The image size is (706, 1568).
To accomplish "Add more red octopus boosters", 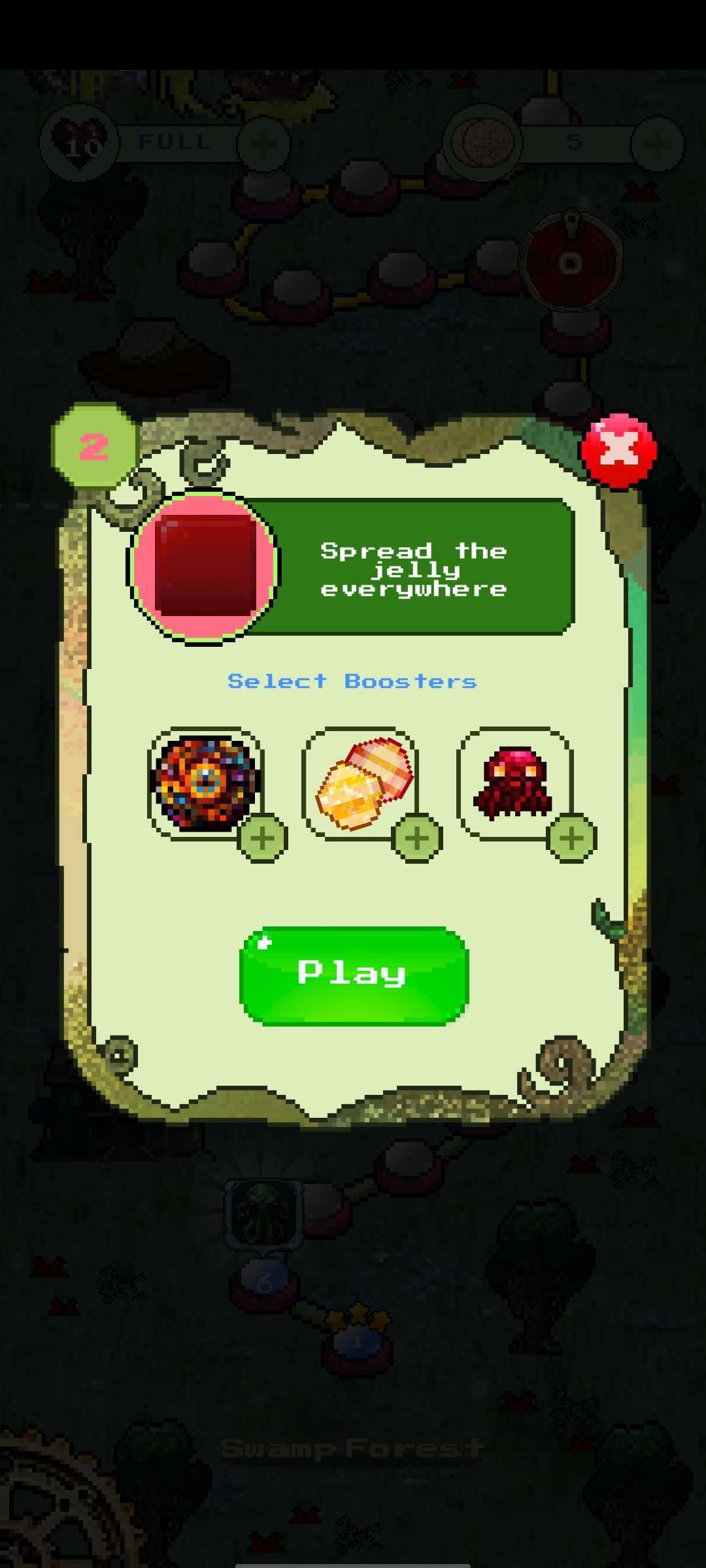I will coord(571,838).
